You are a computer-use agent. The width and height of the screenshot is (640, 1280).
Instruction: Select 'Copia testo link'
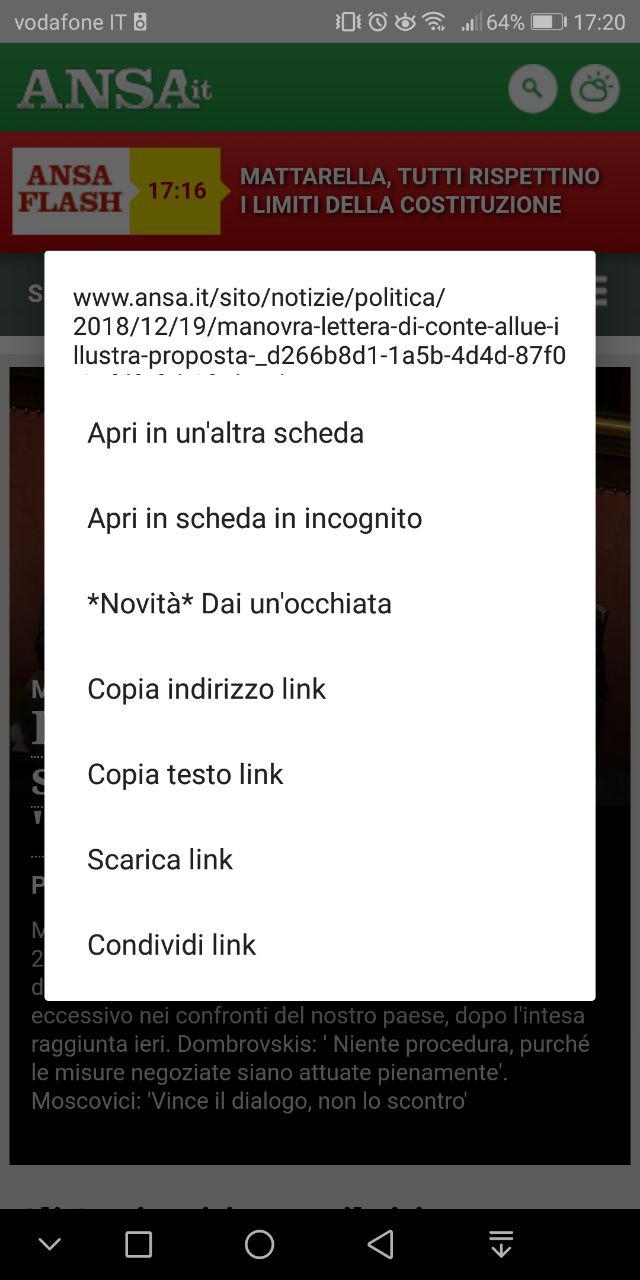click(x=320, y=774)
